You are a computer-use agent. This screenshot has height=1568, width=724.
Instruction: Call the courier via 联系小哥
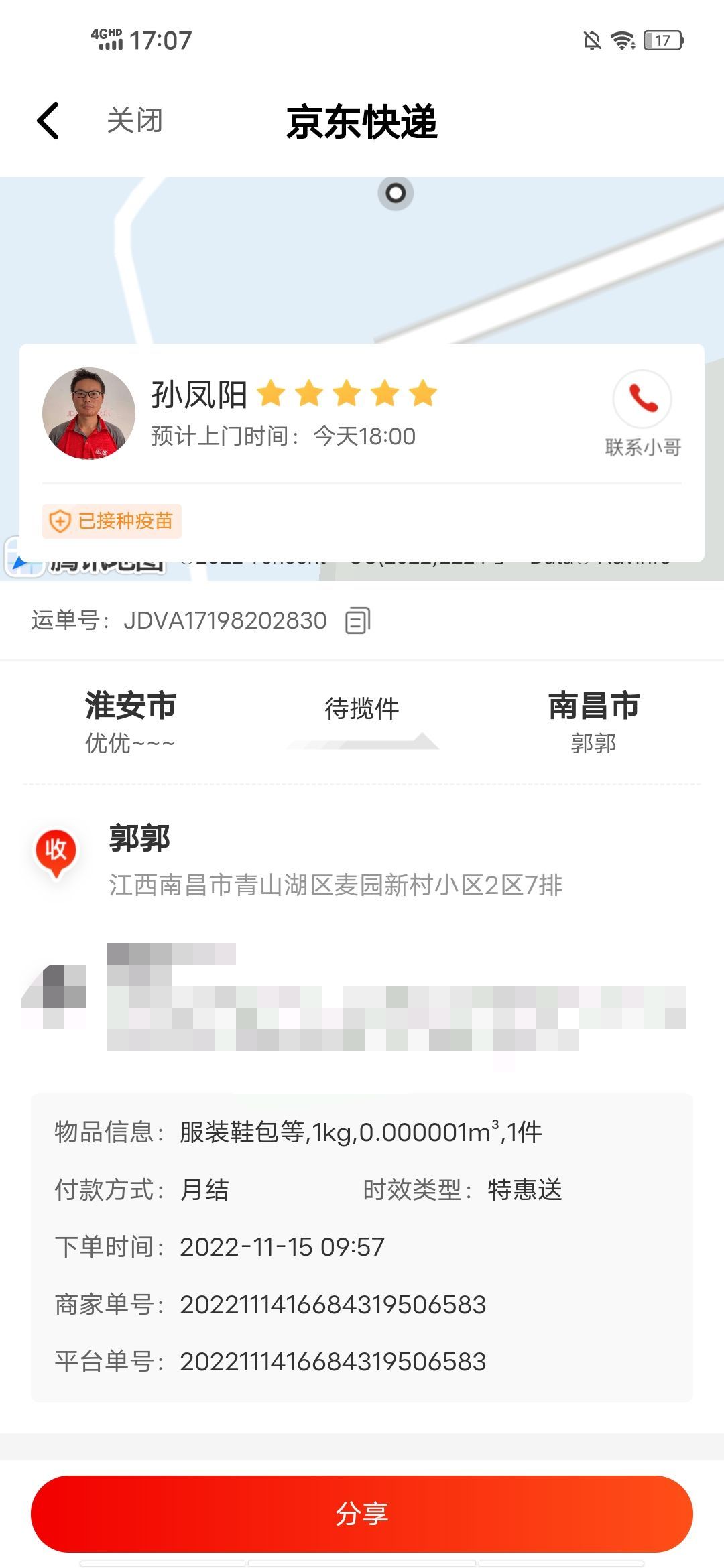click(642, 413)
